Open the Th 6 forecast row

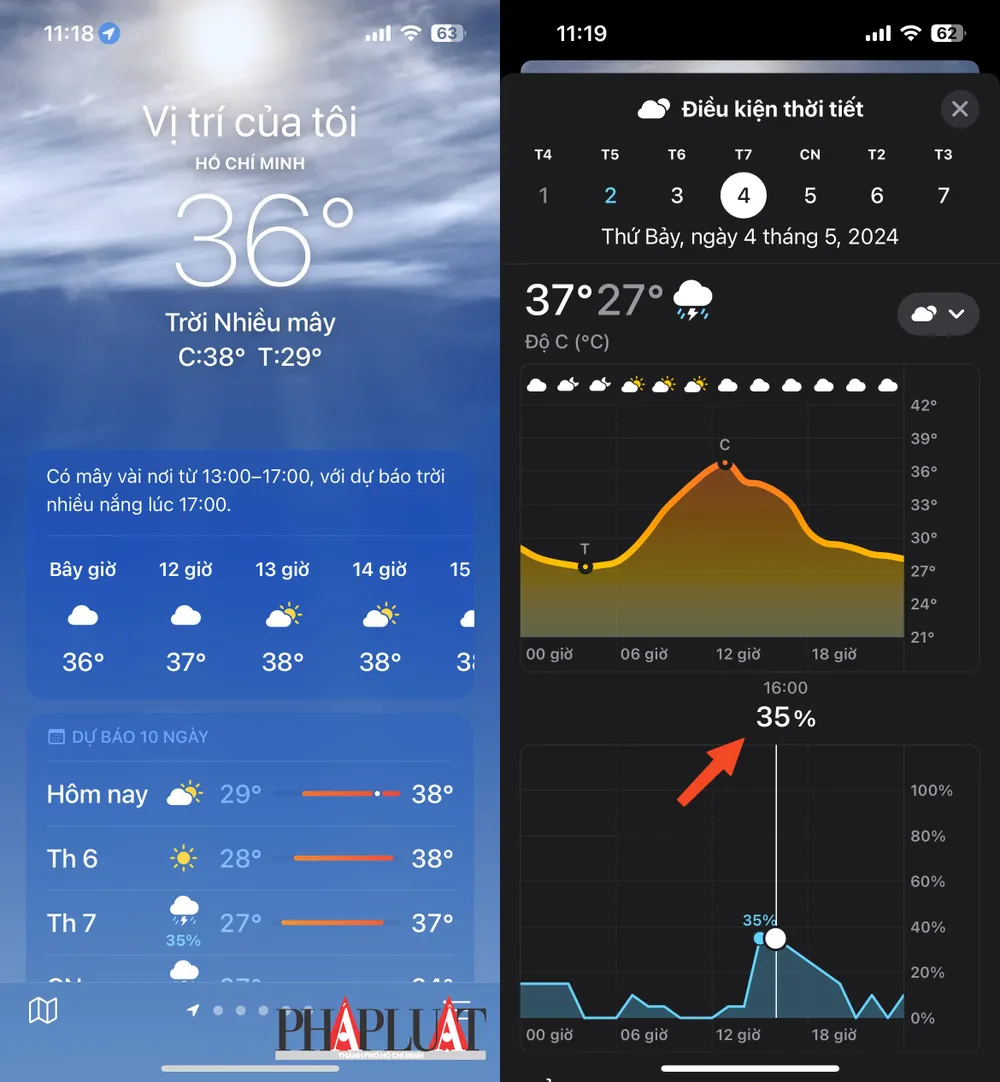pyautogui.click(x=250, y=858)
